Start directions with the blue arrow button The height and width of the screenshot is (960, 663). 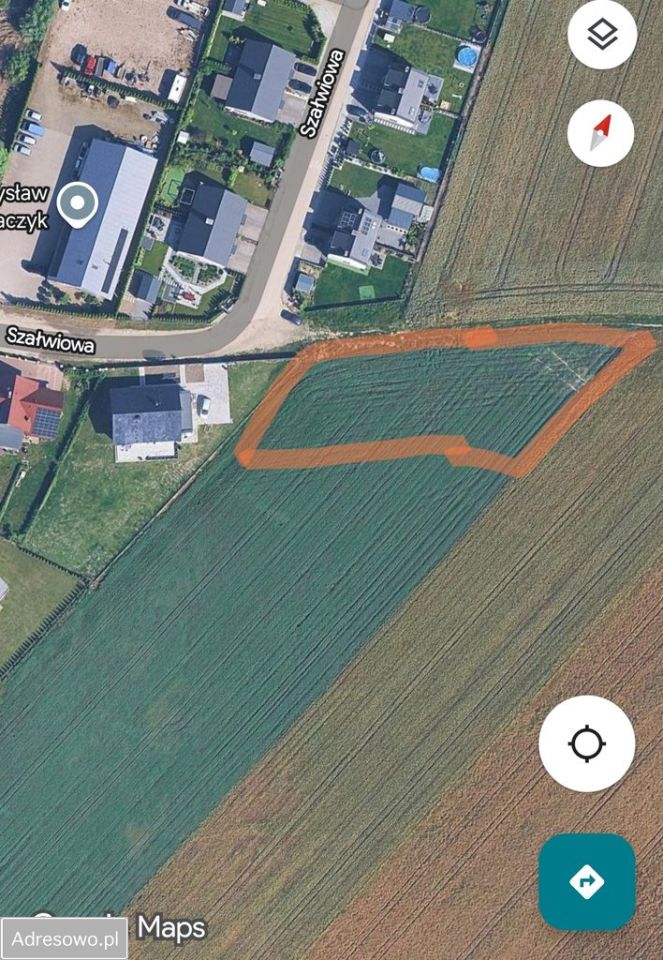click(x=586, y=882)
